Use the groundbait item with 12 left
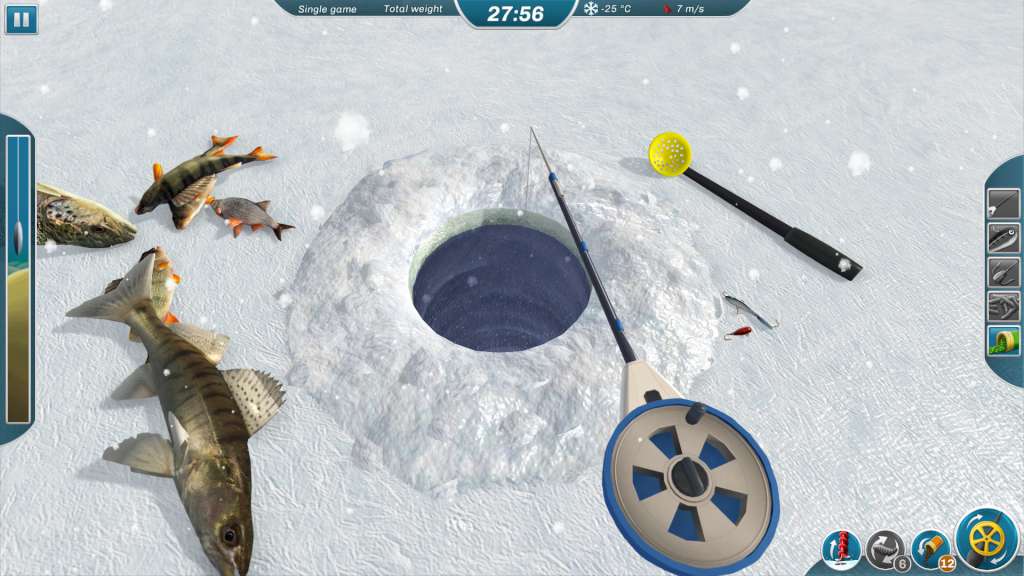The height and width of the screenshot is (576, 1024). pos(931,549)
